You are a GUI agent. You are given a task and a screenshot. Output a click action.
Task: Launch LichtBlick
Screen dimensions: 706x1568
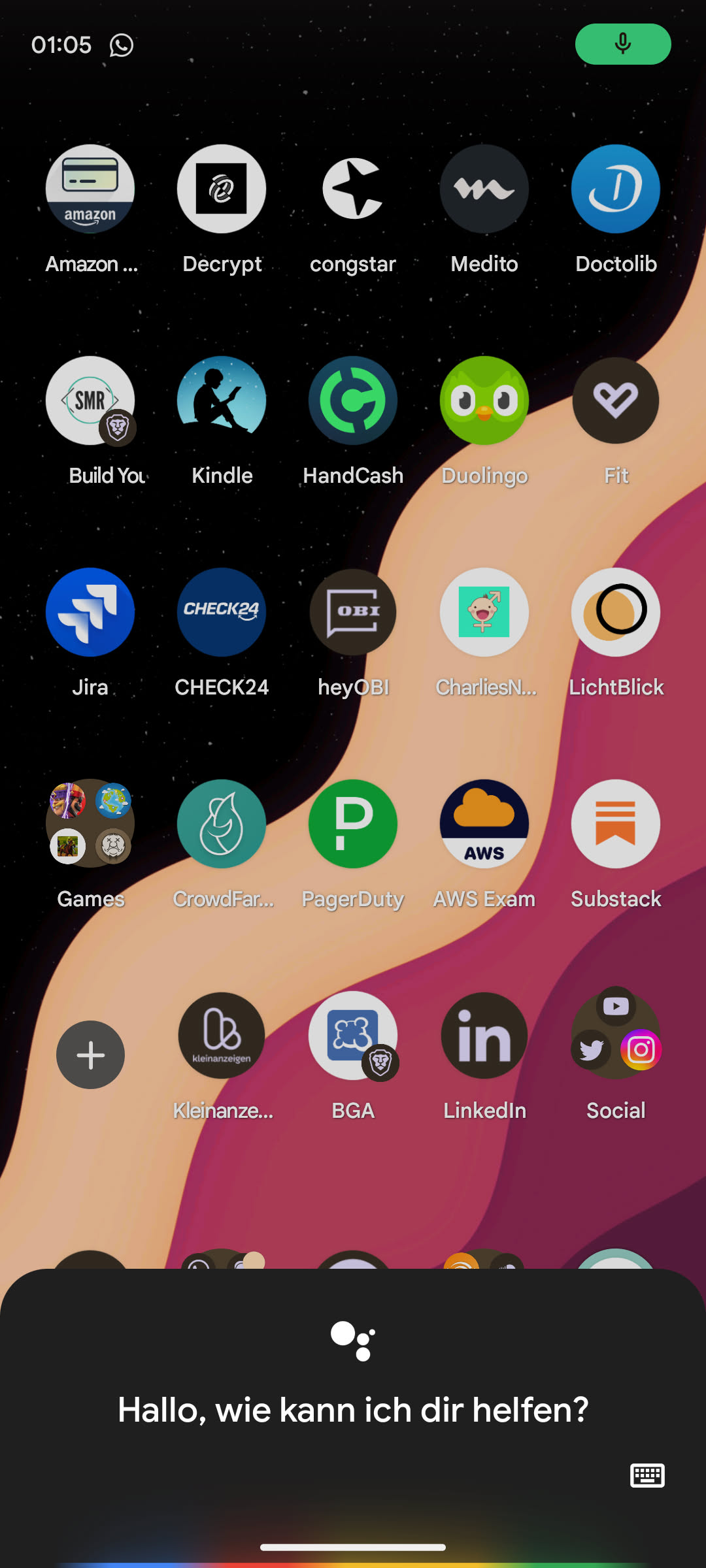616,612
